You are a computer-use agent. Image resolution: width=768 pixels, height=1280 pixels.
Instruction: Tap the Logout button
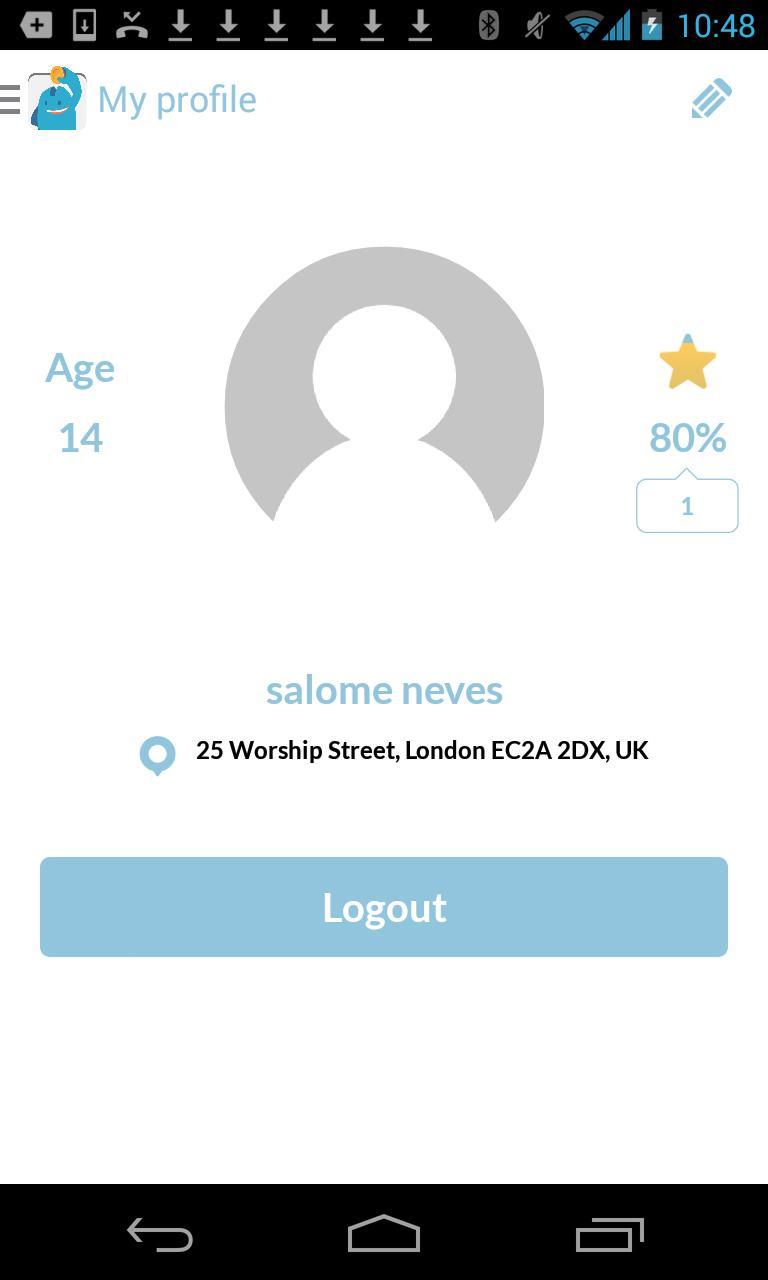tap(384, 907)
